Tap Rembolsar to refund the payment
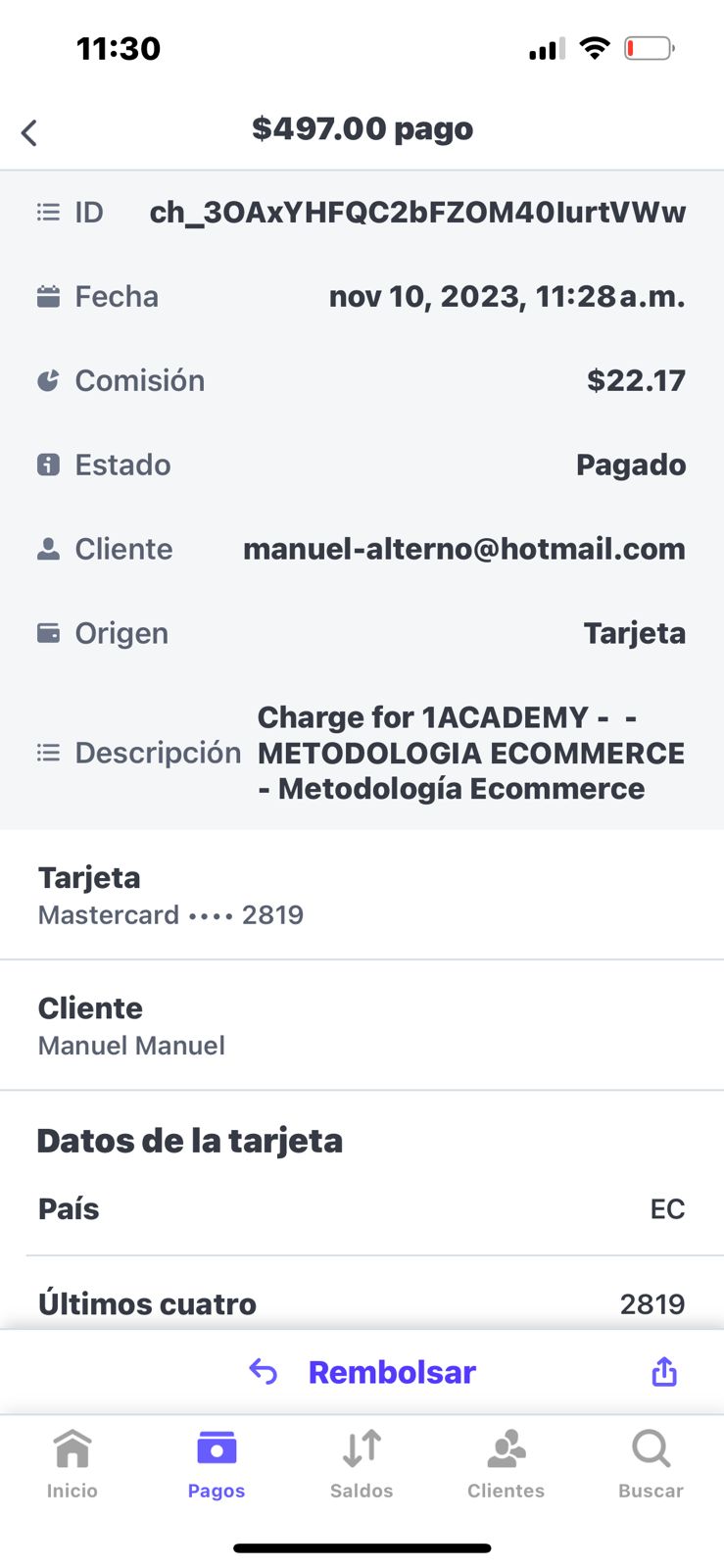 click(362, 1372)
